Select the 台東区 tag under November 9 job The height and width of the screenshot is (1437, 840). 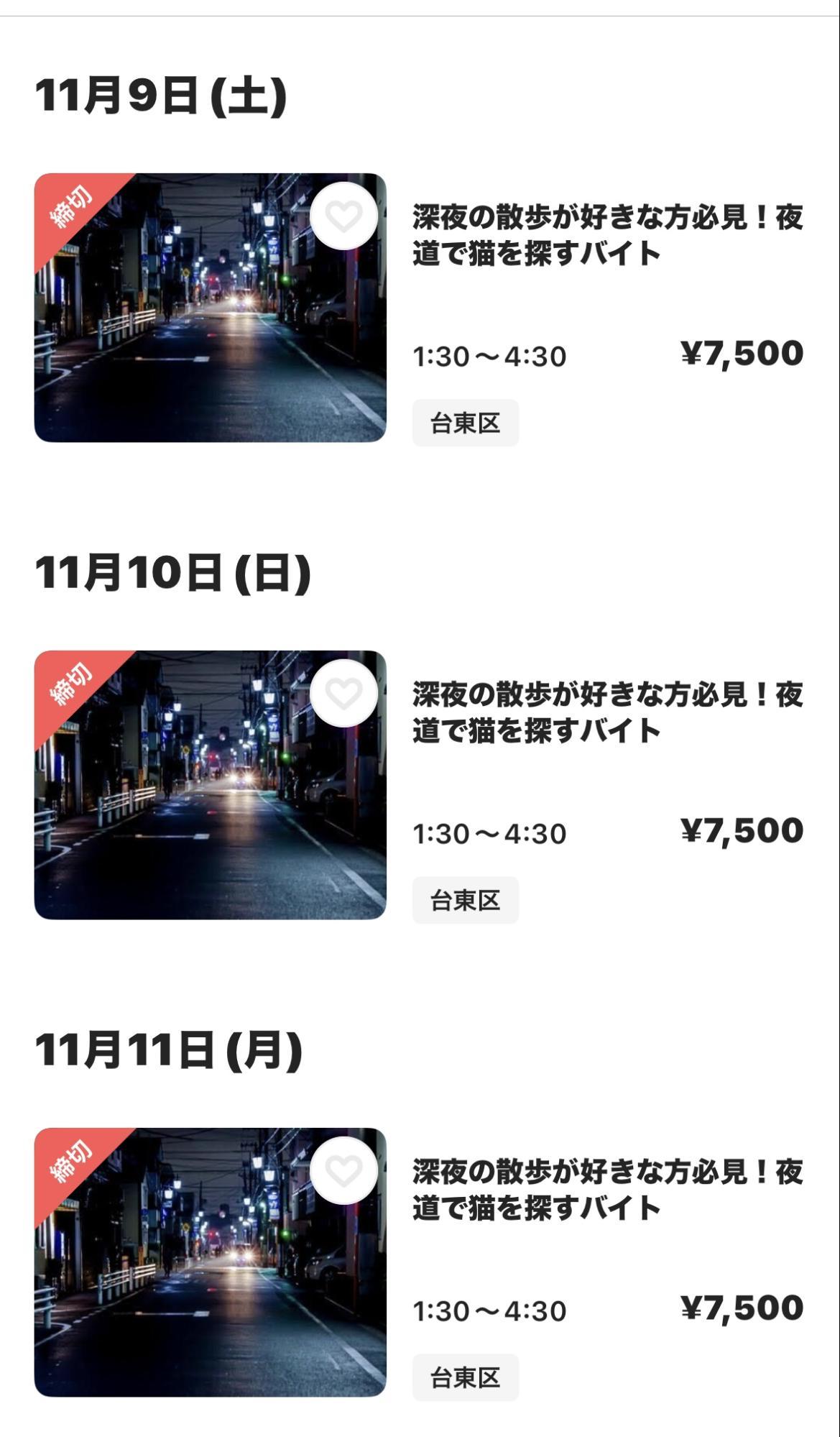click(x=467, y=423)
